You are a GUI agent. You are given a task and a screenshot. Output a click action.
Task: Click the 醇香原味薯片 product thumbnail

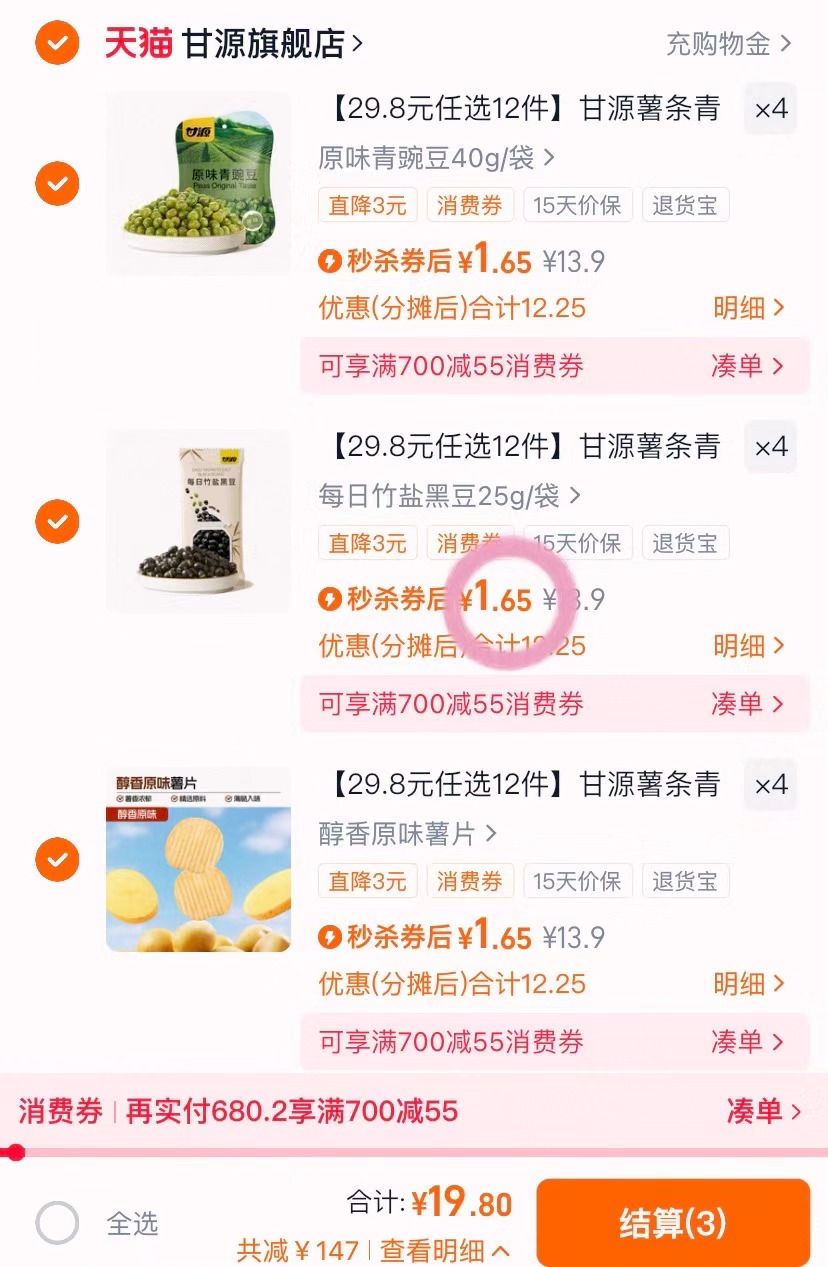click(198, 859)
